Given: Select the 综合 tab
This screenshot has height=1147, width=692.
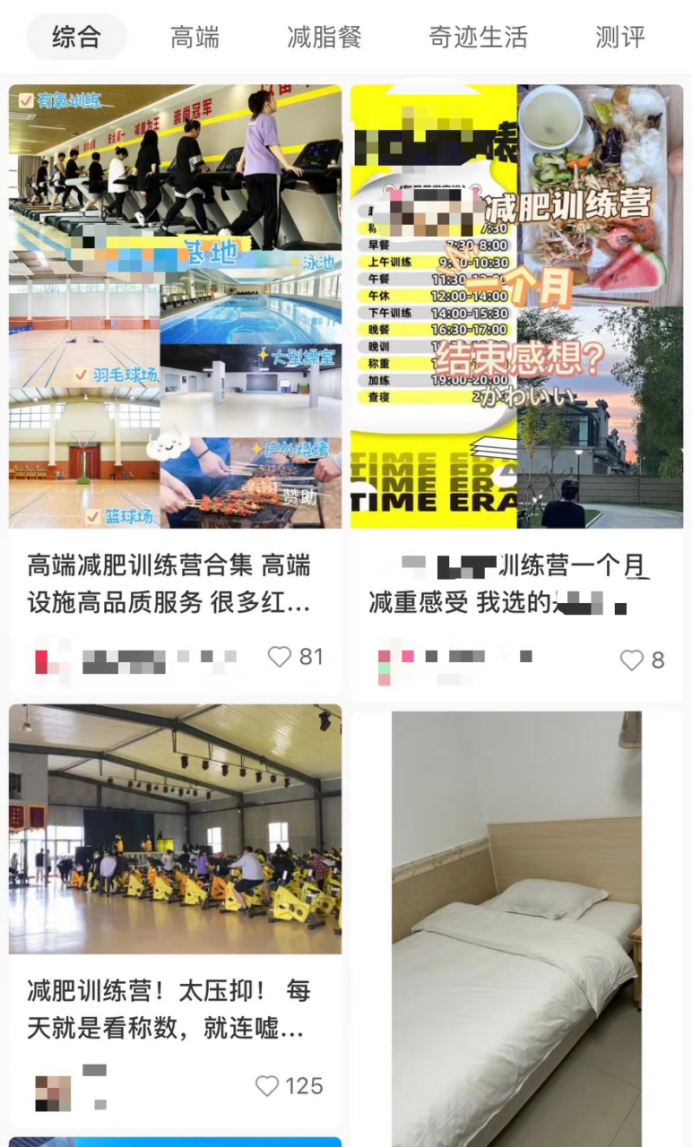Looking at the screenshot, I should click(x=76, y=38).
